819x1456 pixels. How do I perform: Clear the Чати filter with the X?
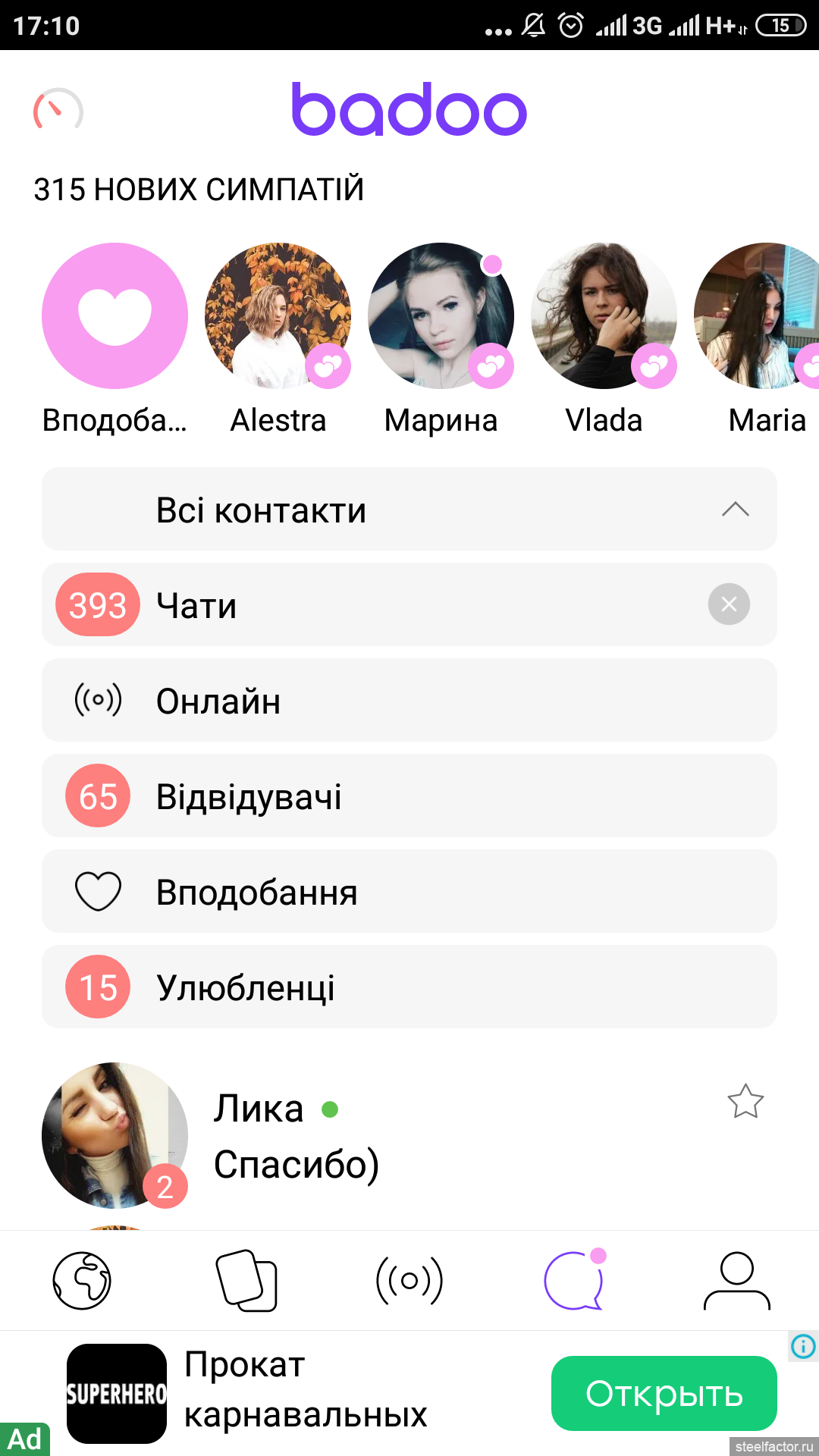[x=729, y=604]
